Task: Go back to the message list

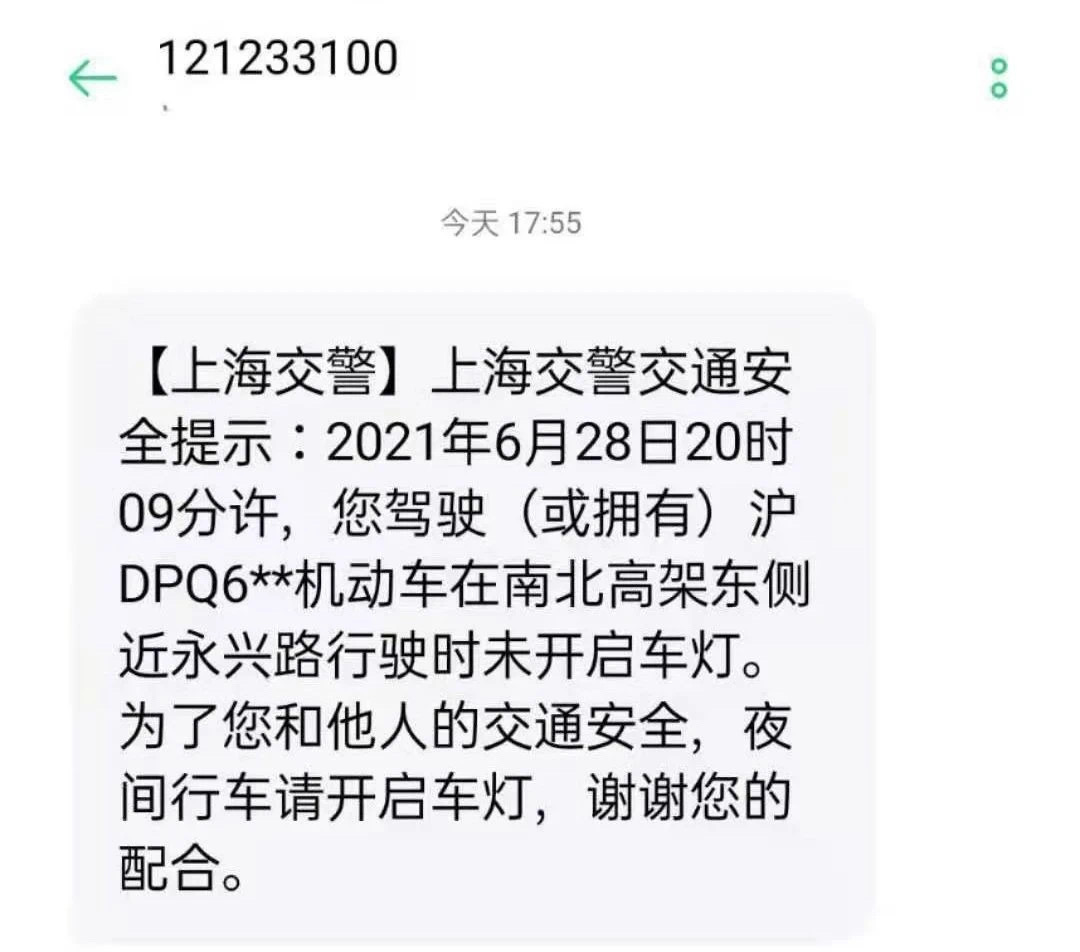Action: pos(92,78)
